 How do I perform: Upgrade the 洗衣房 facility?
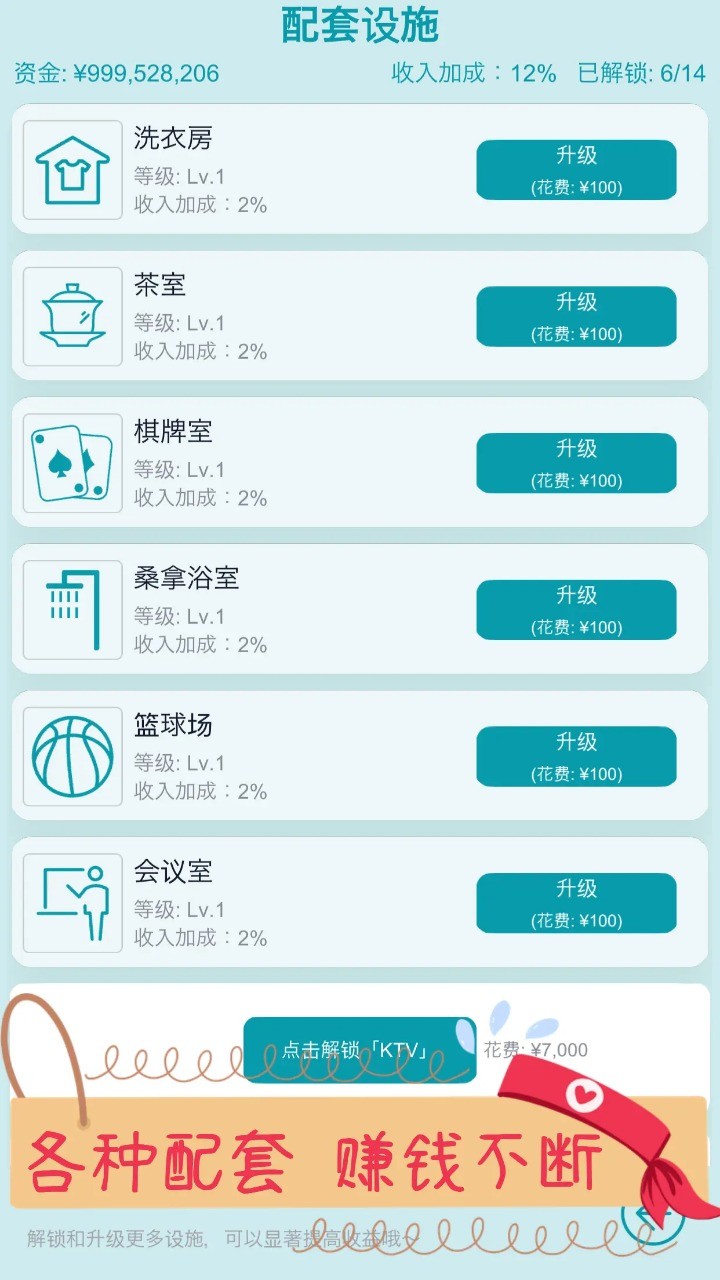coord(575,168)
